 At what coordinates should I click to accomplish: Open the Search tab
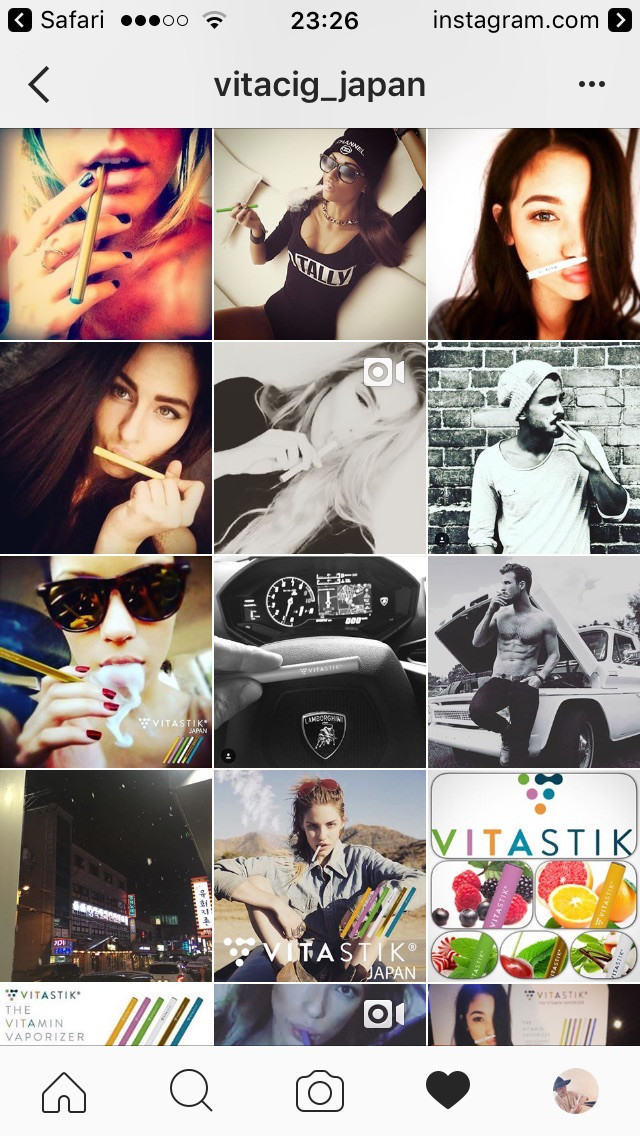tap(191, 1091)
